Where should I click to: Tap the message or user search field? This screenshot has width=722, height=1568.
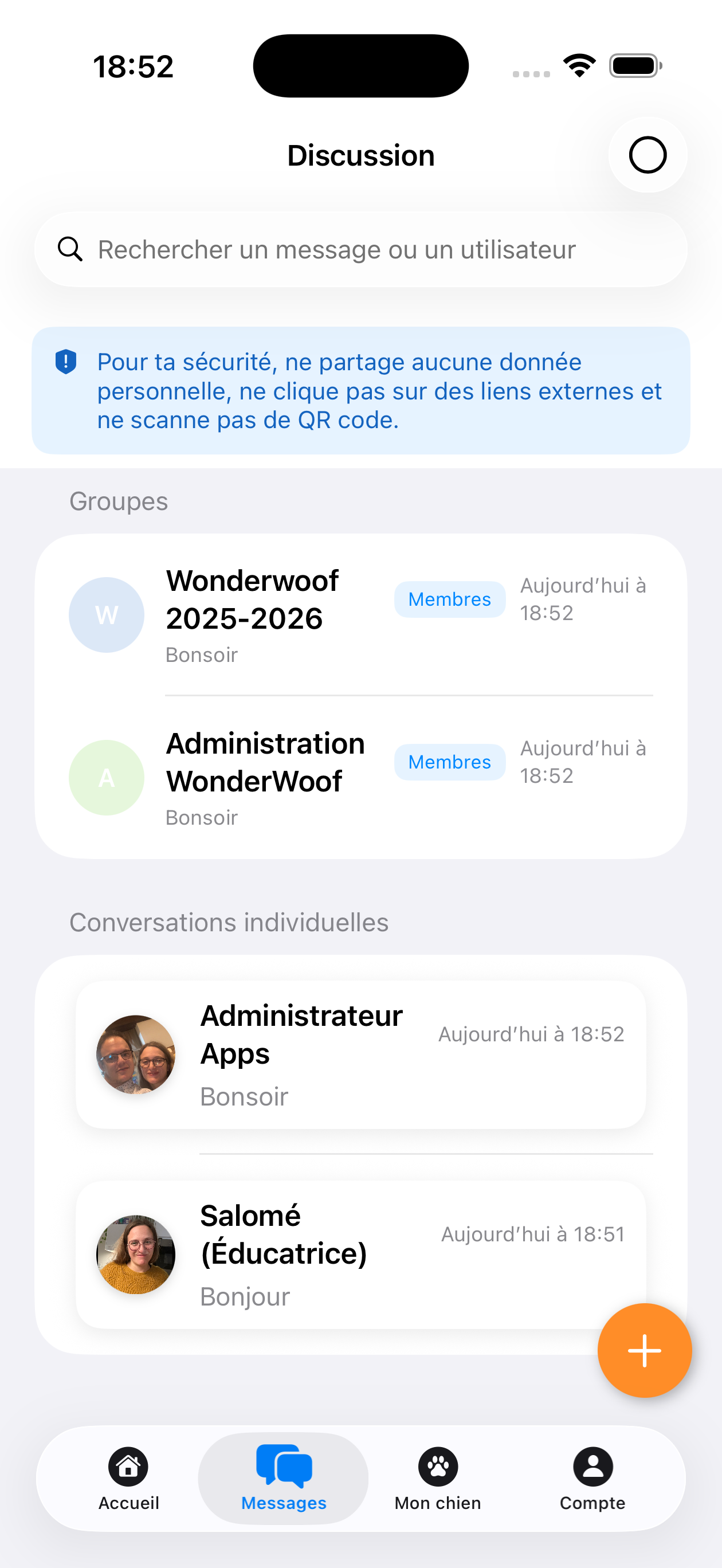[x=360, y=249]
